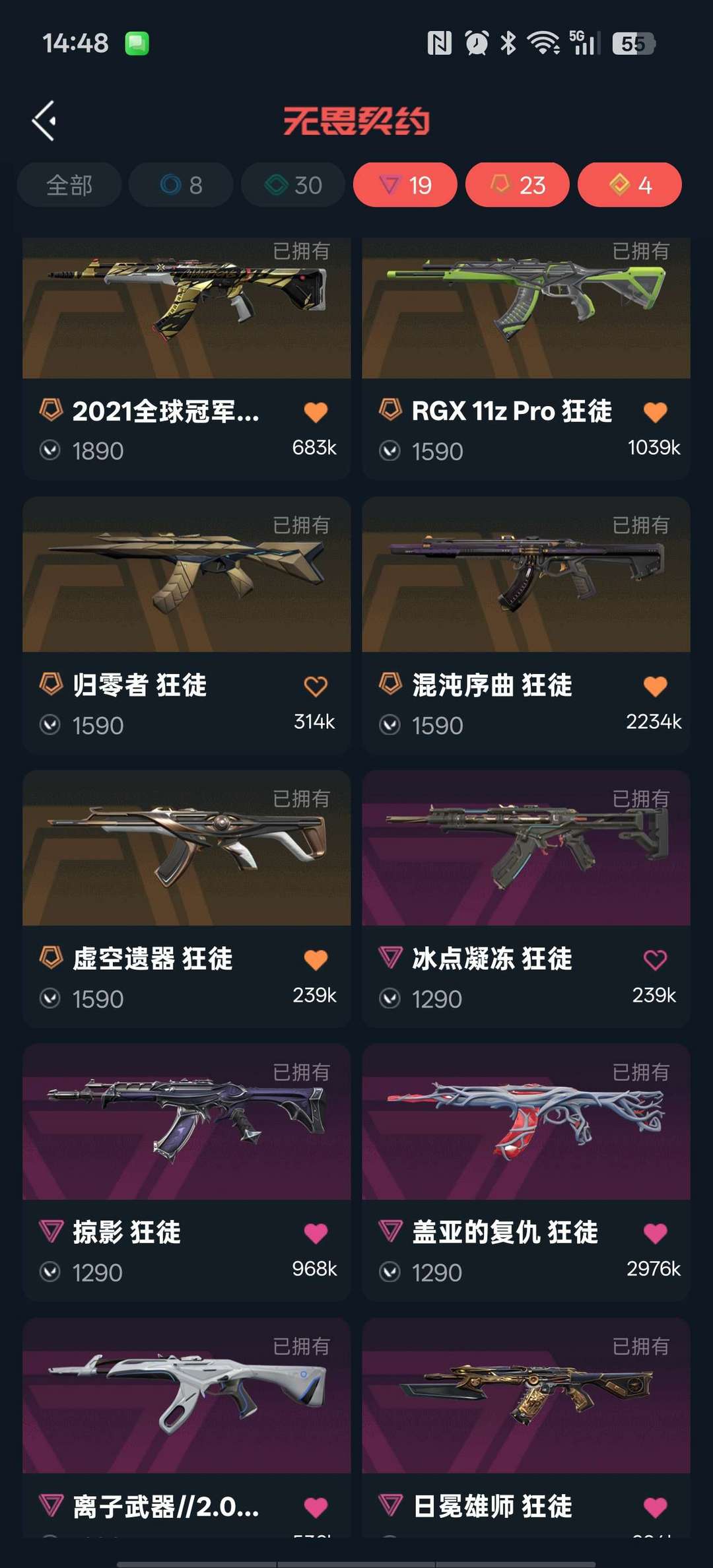Open the 日冕雄师 狂徒 card

click(526, 1427)
